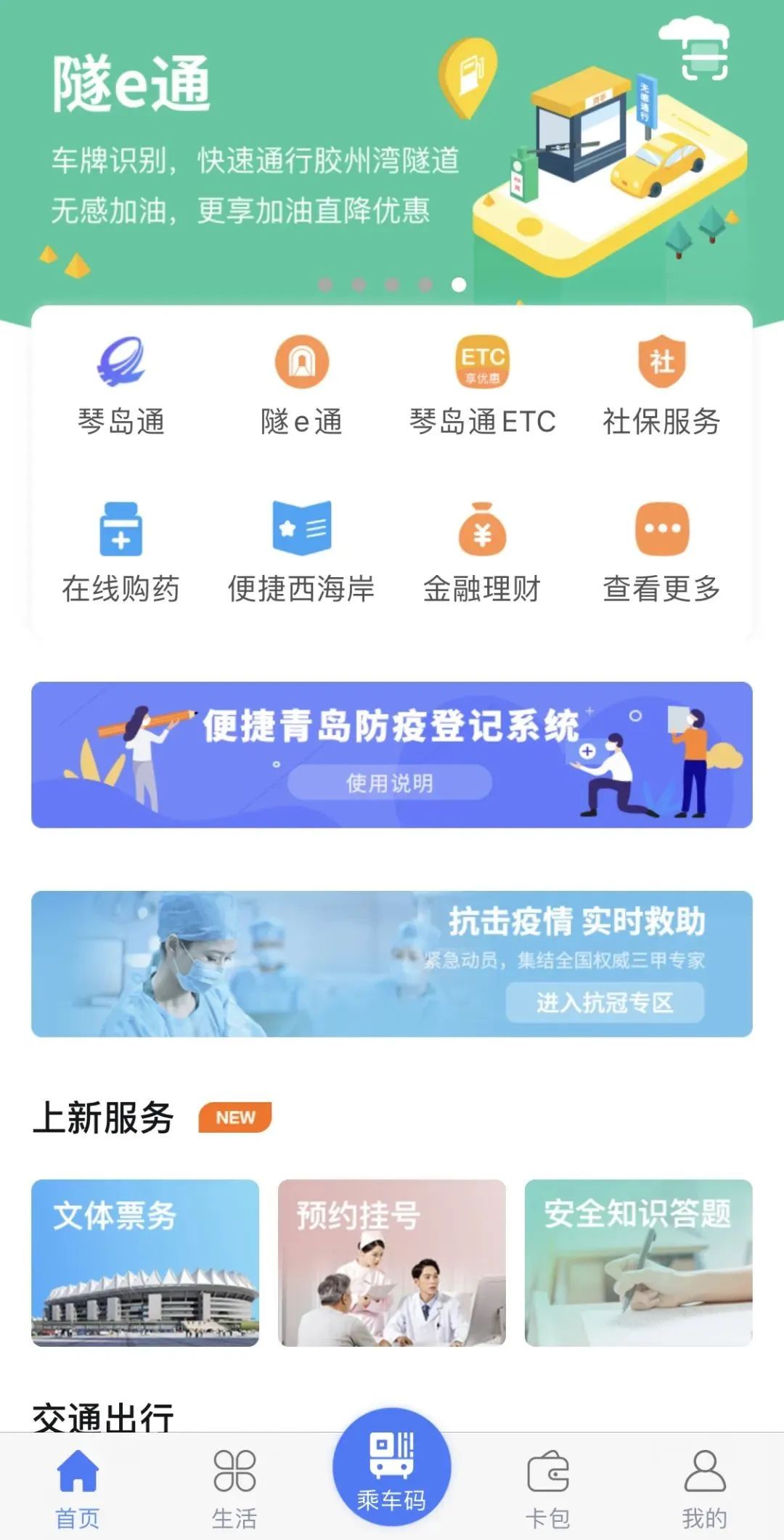
Task: Tap 查看更多 to see more services
Action: coord(661,553)
